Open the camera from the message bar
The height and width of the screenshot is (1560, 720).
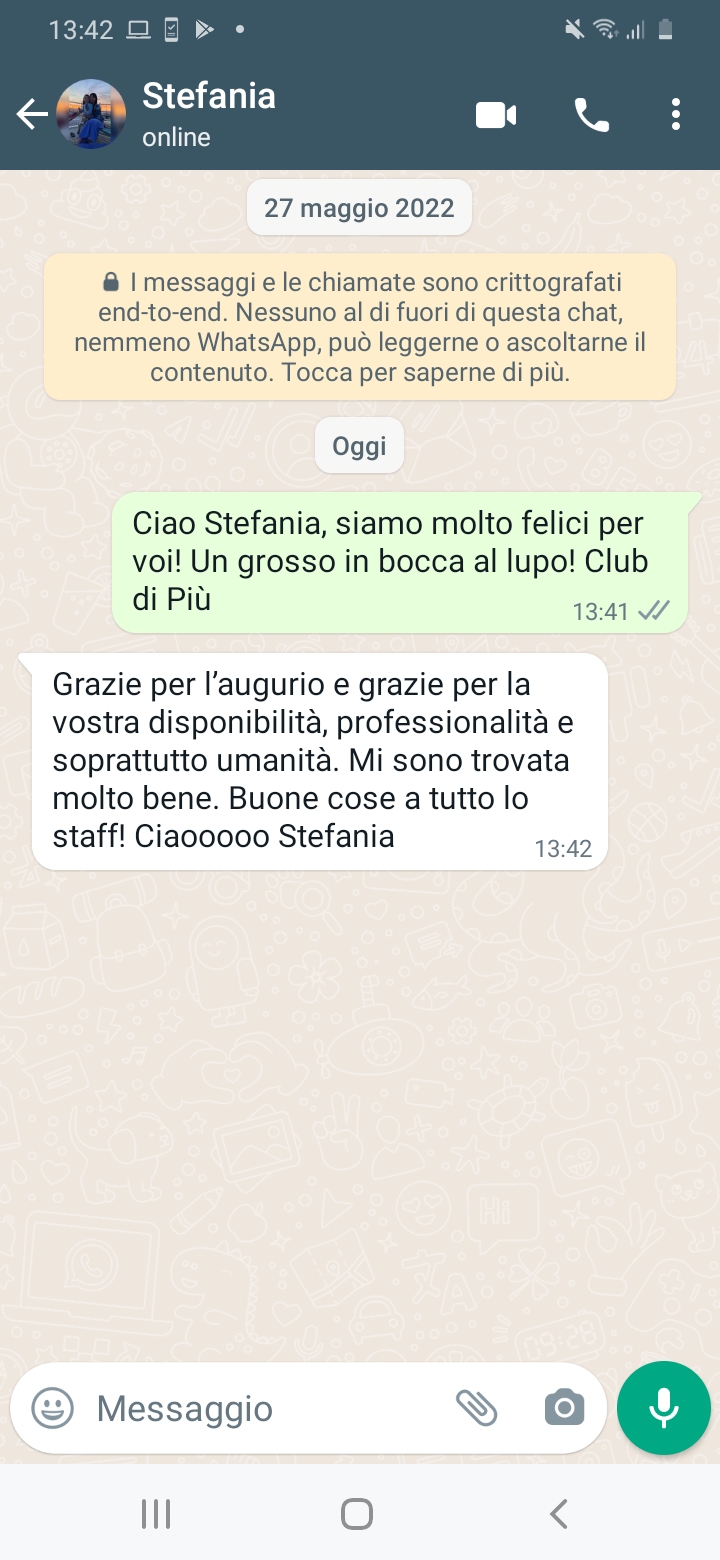[x=565, y=1408]
